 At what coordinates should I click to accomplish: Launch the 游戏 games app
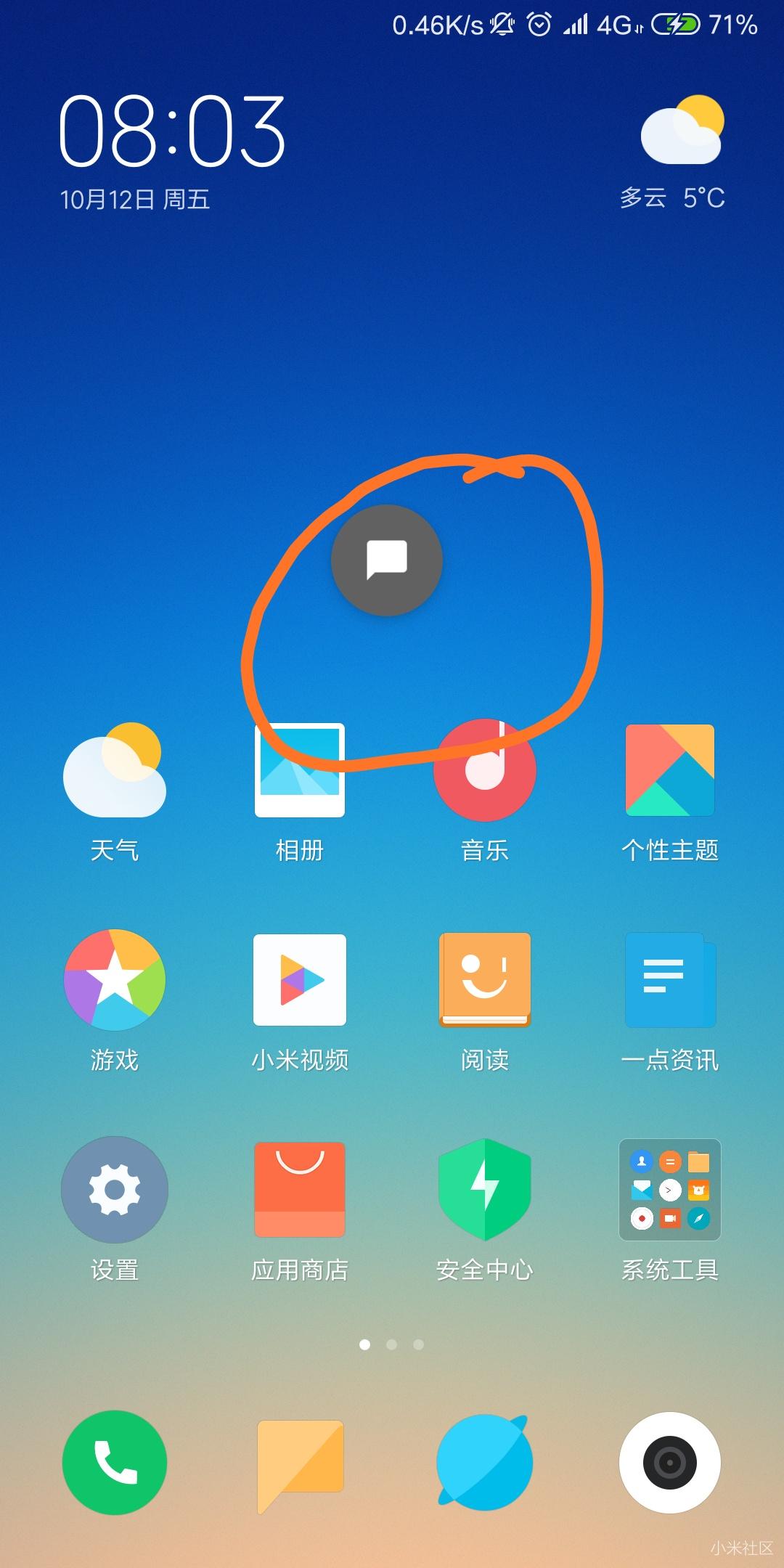(x=115, y=980)
